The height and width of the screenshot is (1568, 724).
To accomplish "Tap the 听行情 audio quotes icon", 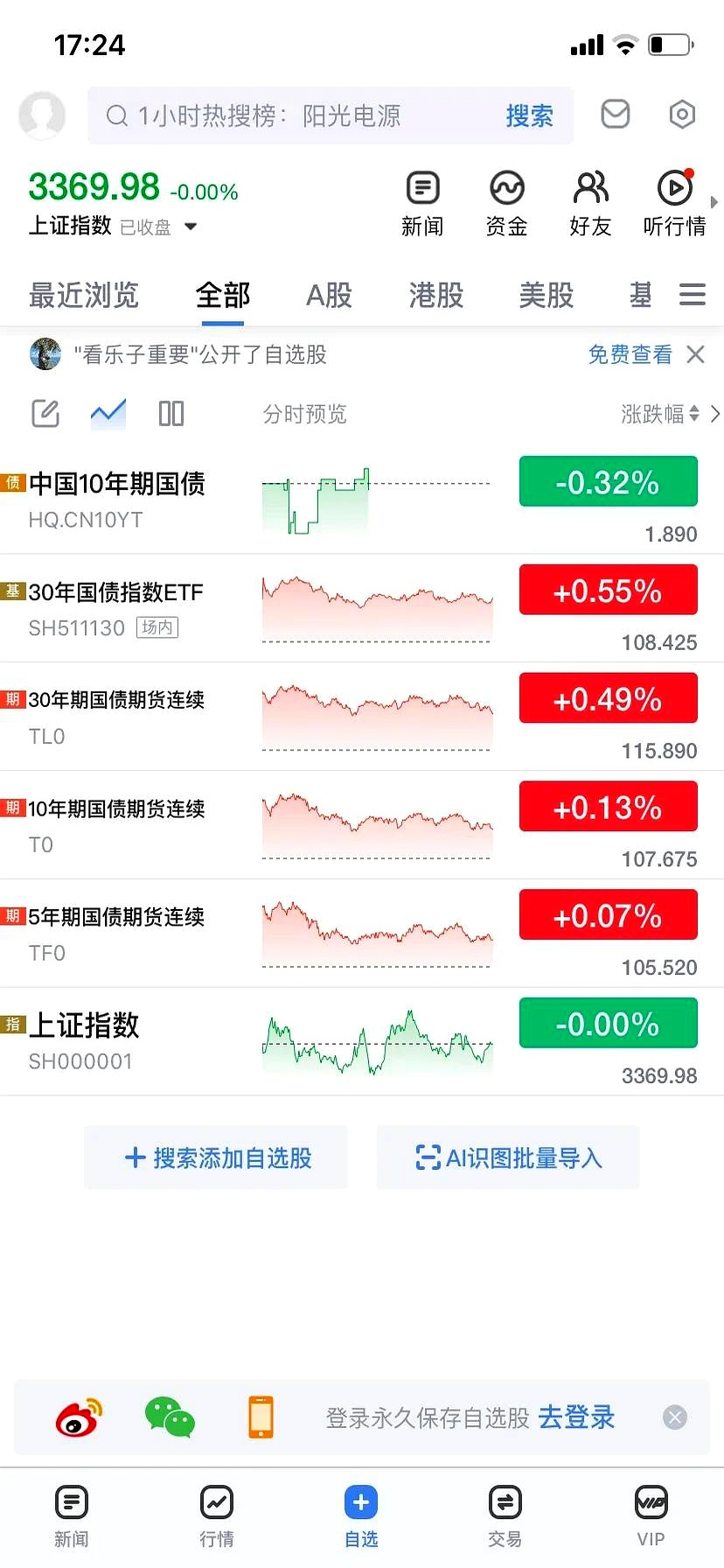I will 673,201.
